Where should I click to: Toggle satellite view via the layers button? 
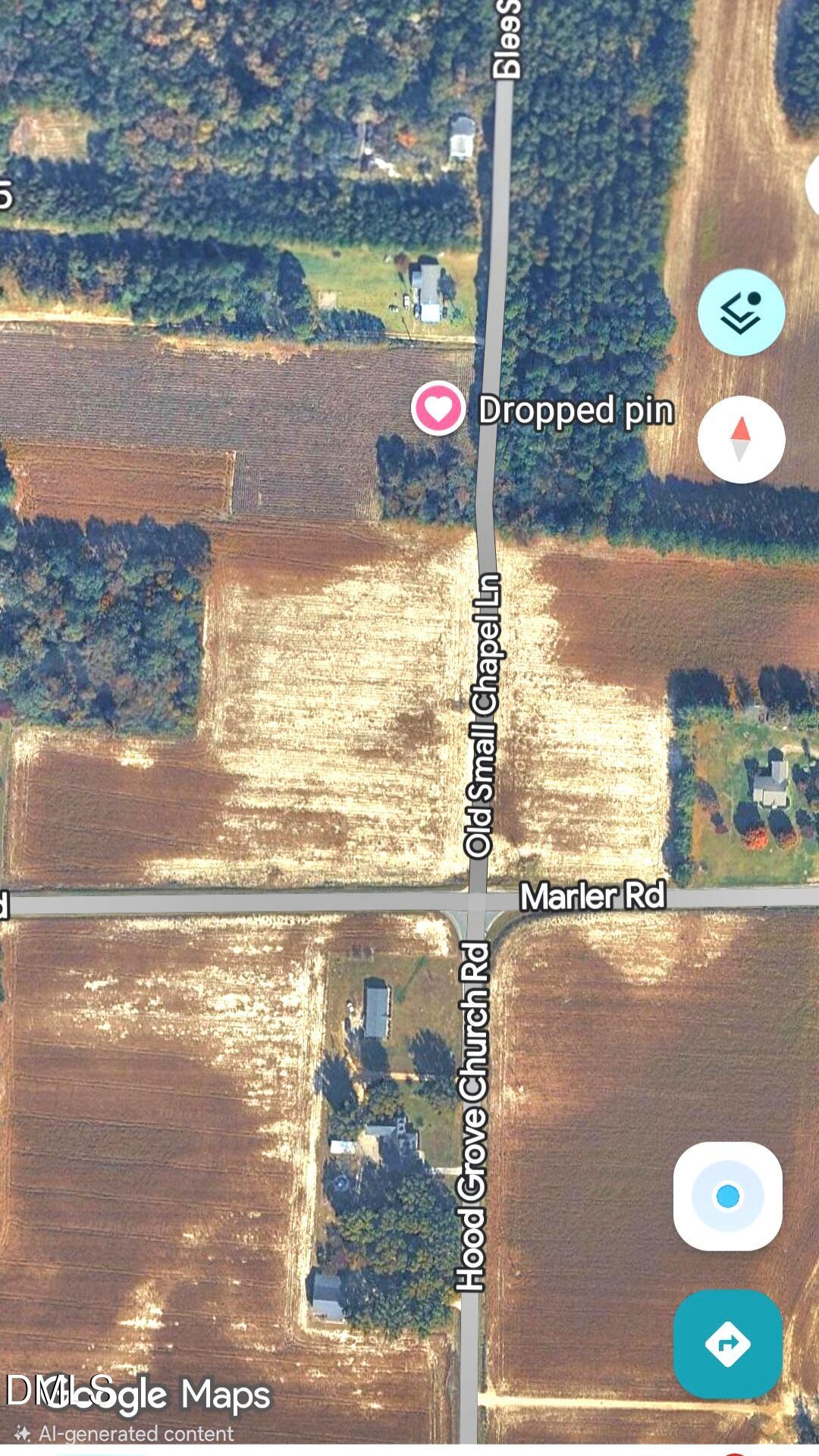click(742, 312)
